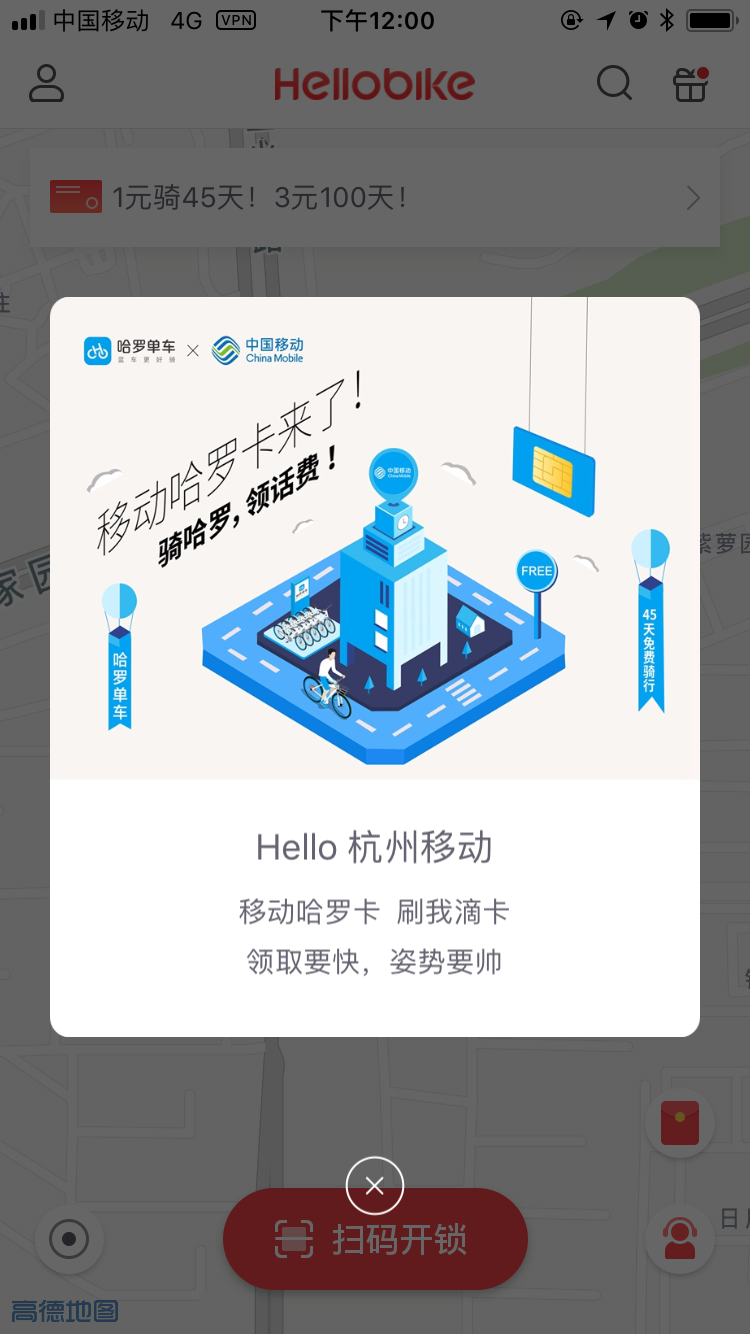Open the 1元骑45天 ride card banner
Screen dimensions: 750x1334
tap(375, 198)
